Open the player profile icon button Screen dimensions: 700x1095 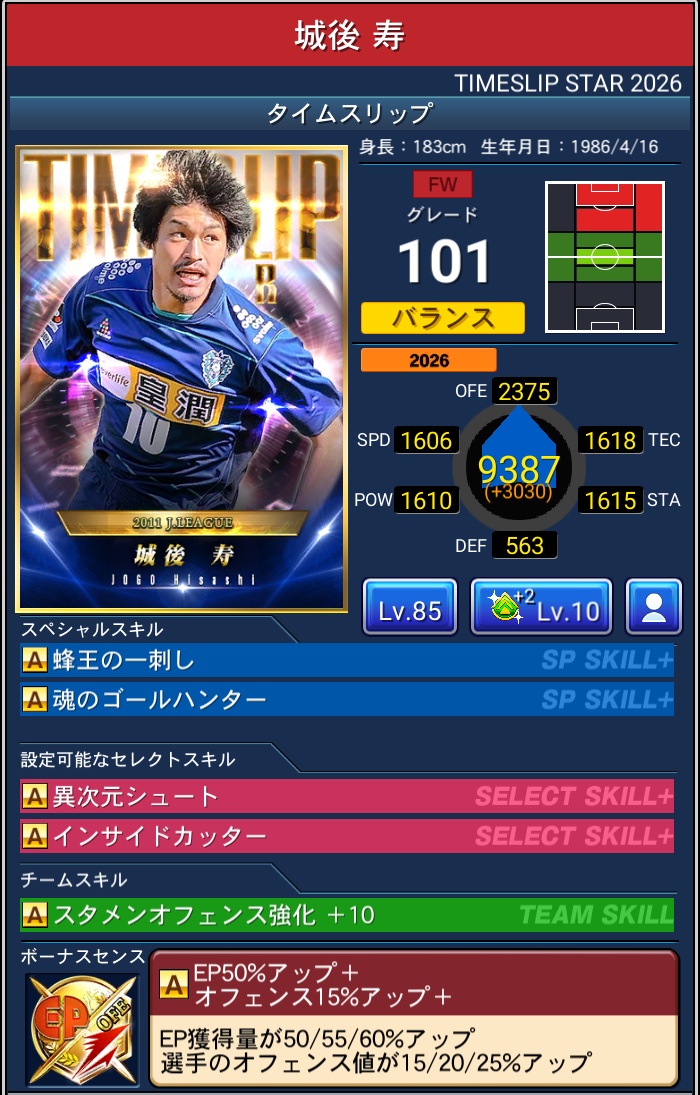(654, 607)
